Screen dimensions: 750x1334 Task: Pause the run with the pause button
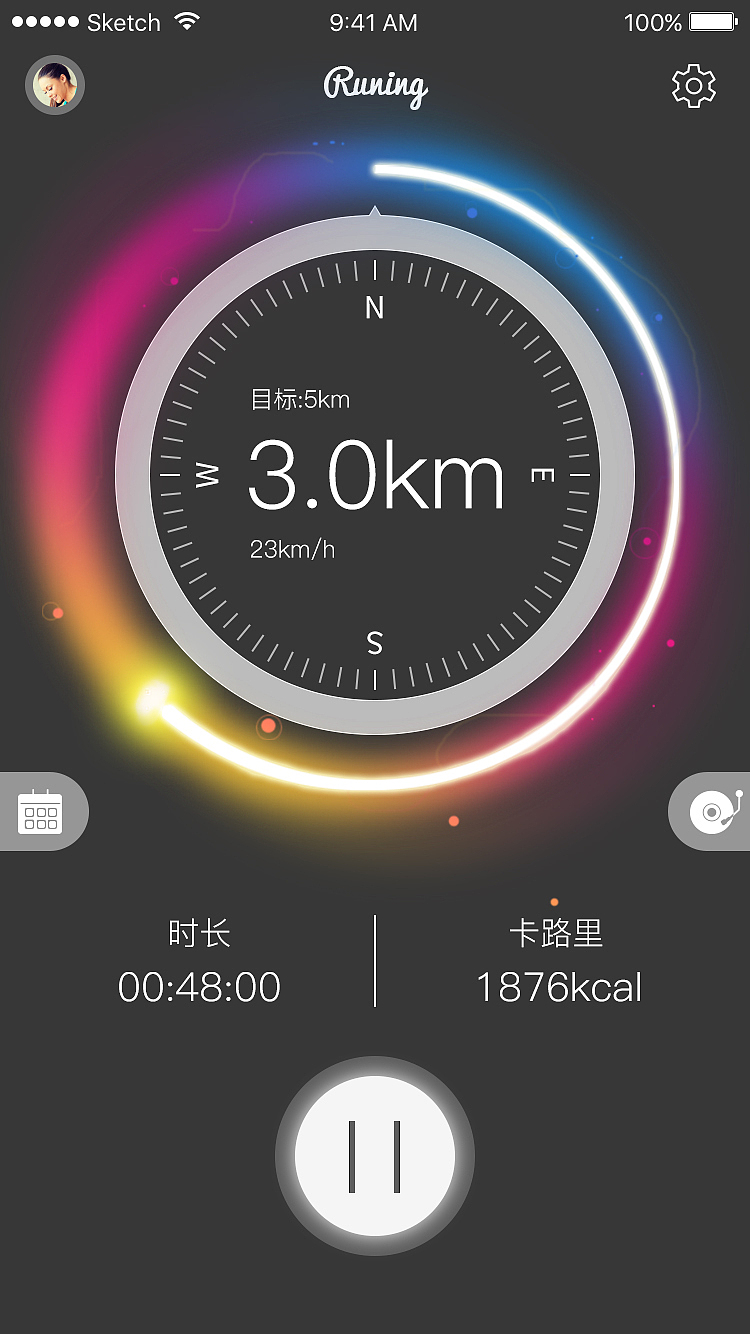pos(375,1154)
